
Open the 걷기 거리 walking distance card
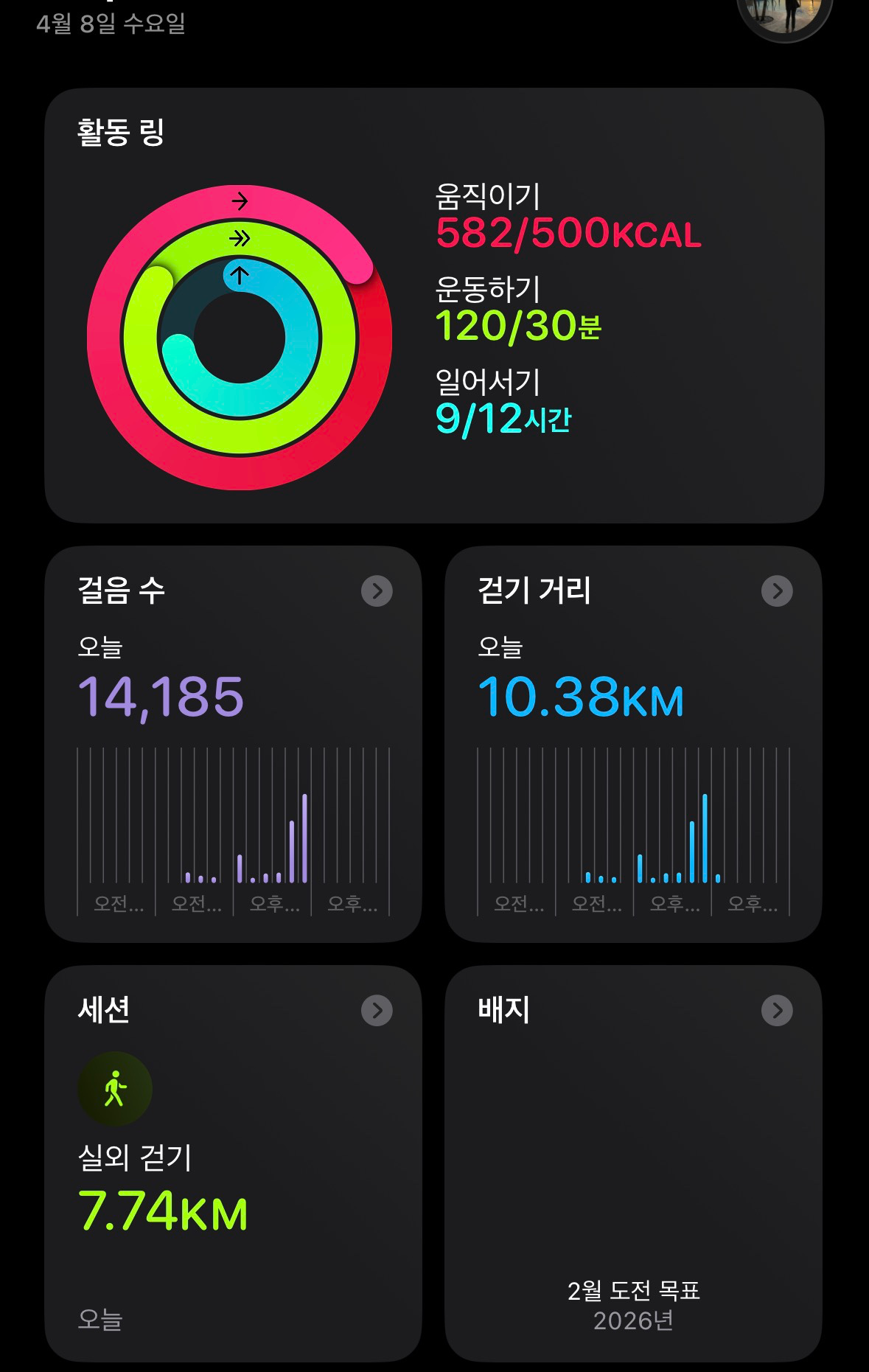(633, 743)
